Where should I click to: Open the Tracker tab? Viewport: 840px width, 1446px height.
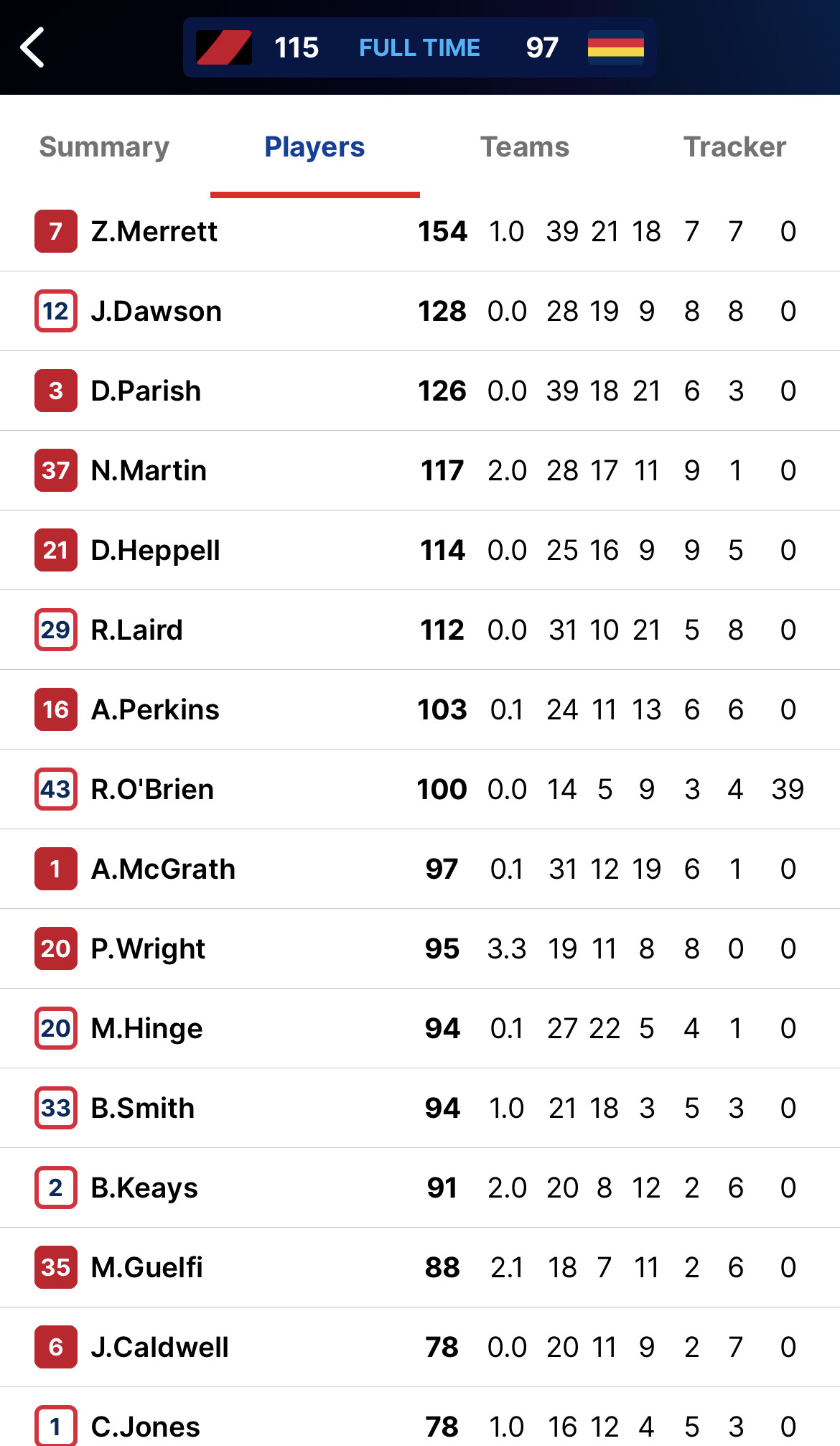click(x=734, y=147)
